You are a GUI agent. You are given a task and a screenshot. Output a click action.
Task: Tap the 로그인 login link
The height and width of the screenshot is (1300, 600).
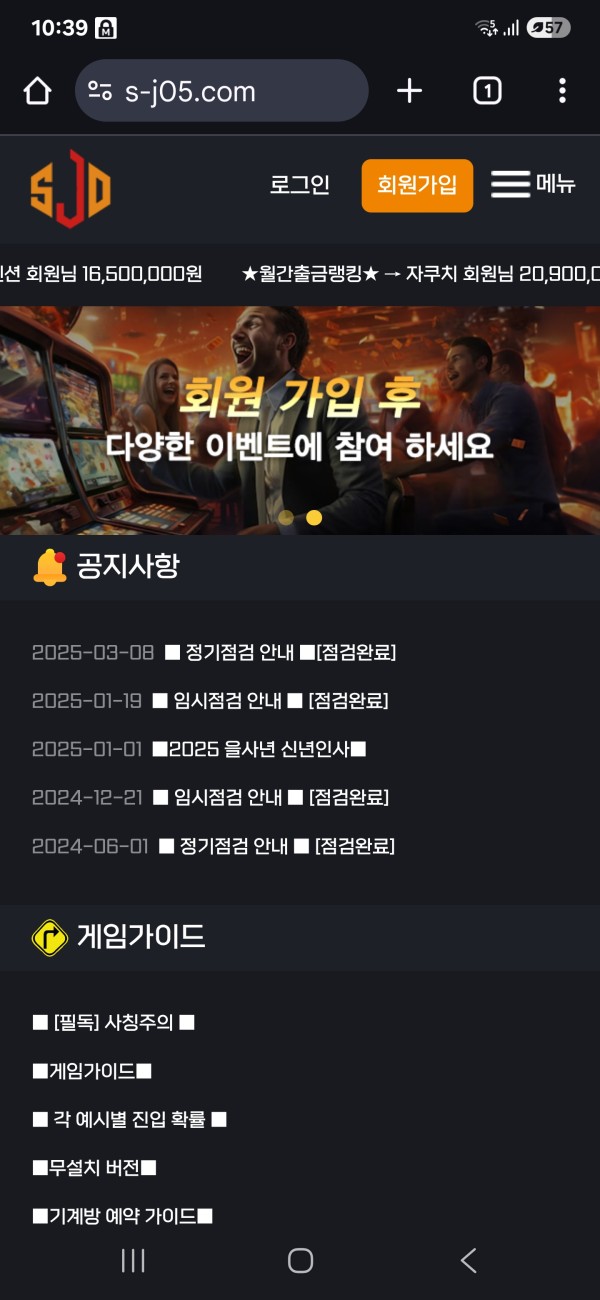pos(299,185)
